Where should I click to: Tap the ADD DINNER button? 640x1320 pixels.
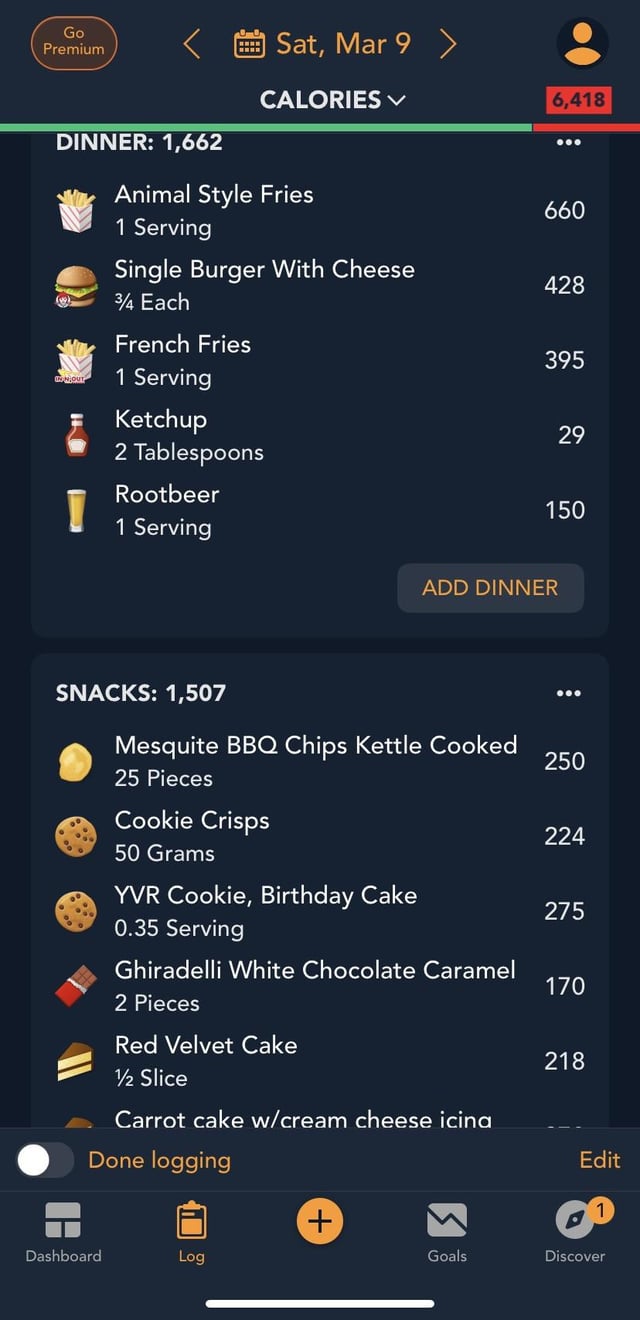point(490,588)
